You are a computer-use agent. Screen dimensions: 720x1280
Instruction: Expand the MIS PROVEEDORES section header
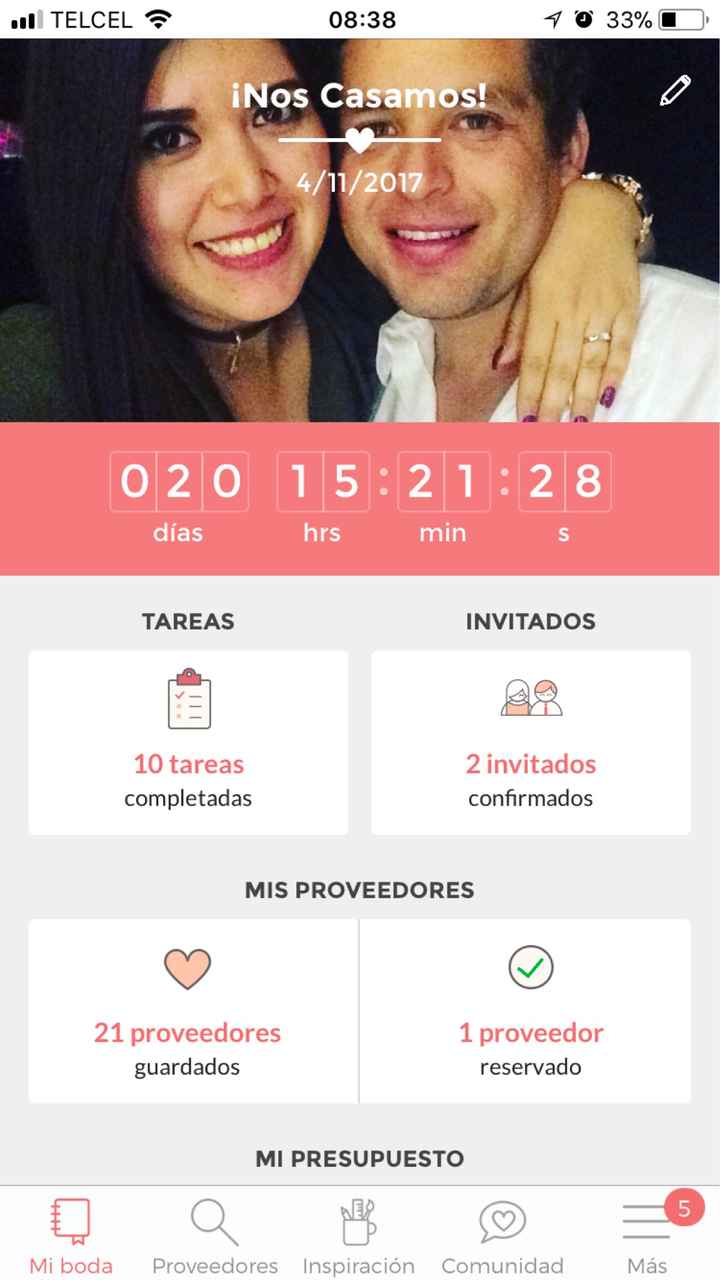359,890
